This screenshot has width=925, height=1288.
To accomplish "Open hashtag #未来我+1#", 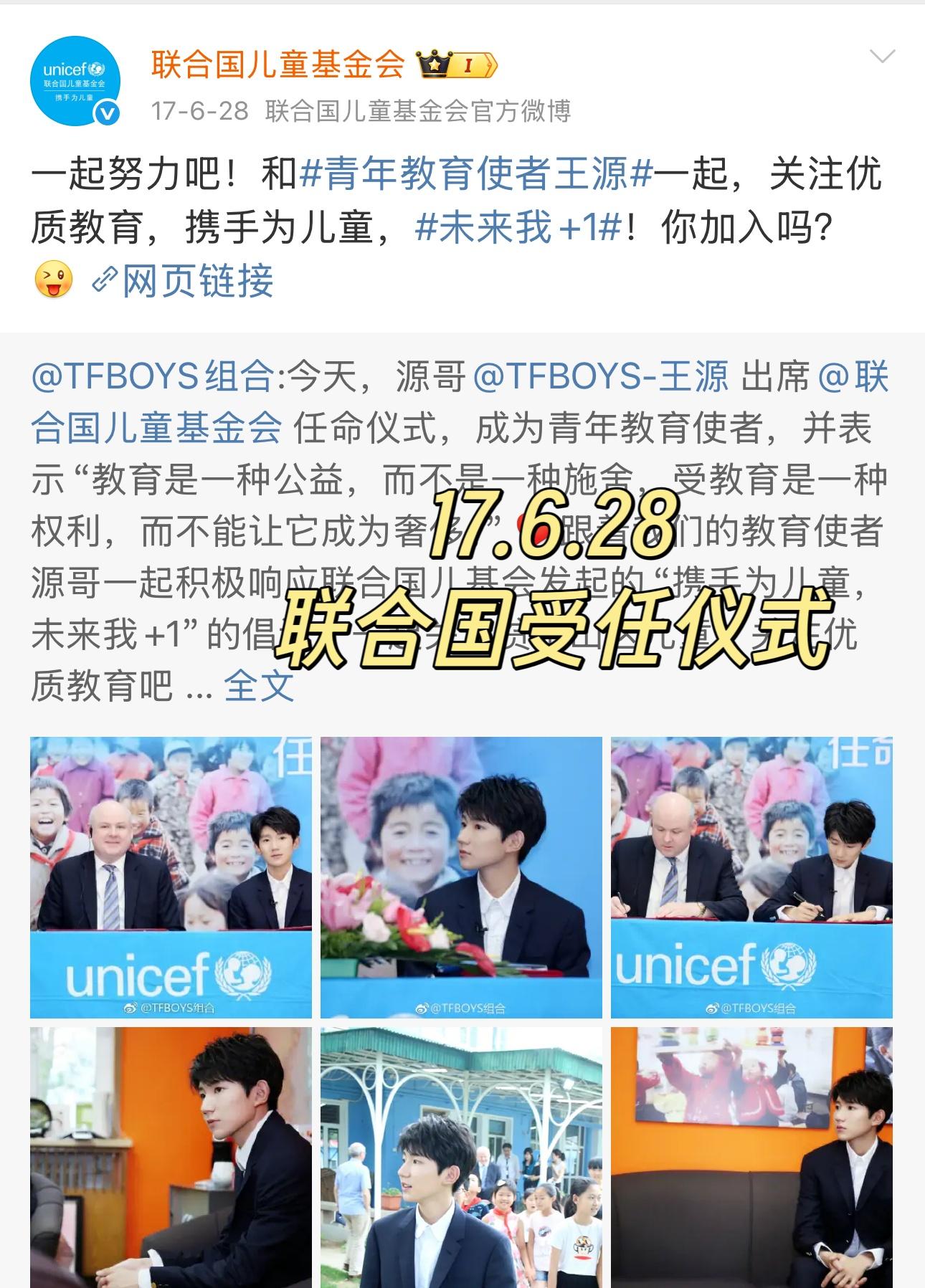I will (518, 229).
